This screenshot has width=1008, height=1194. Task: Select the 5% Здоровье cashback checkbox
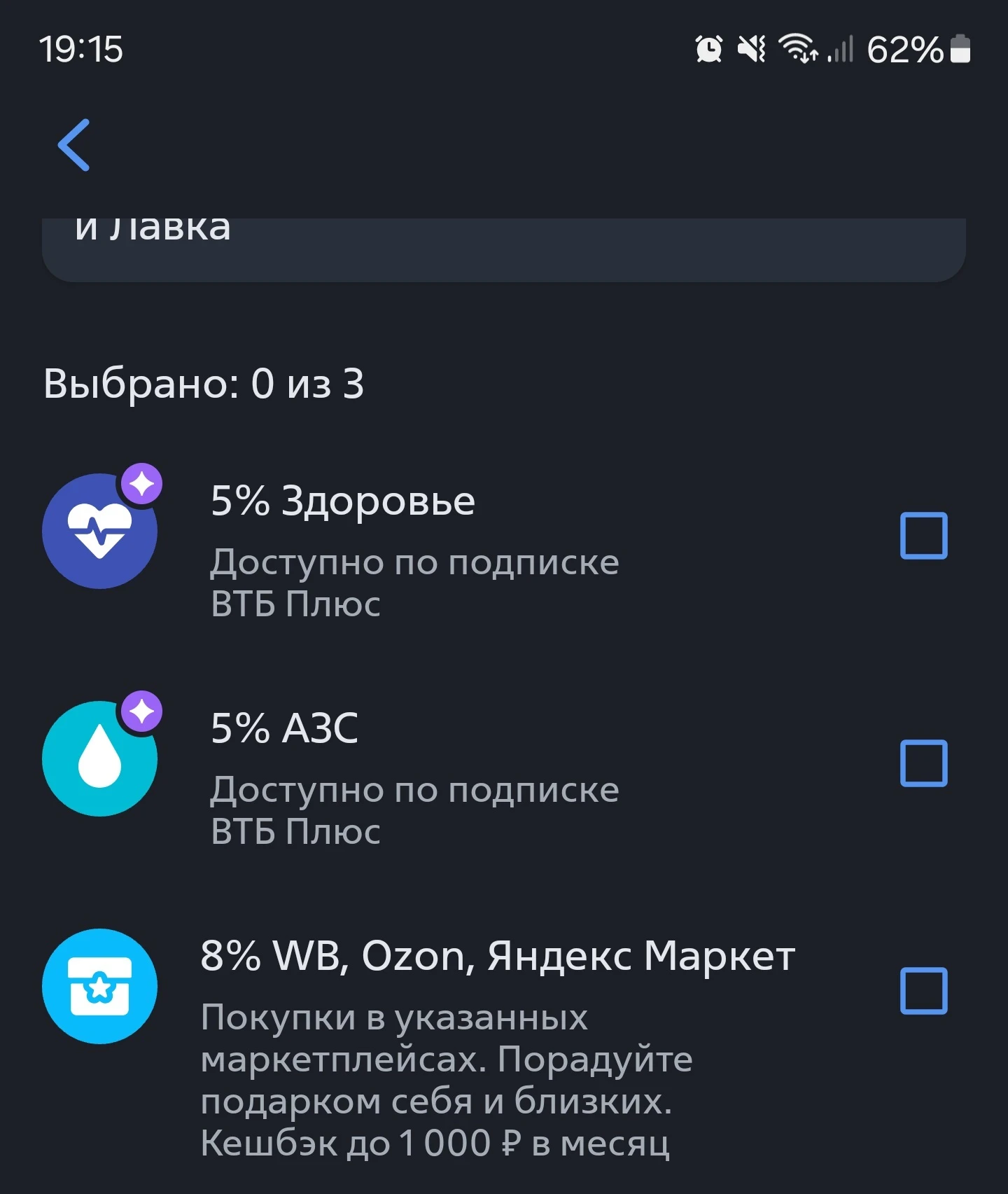923,536
